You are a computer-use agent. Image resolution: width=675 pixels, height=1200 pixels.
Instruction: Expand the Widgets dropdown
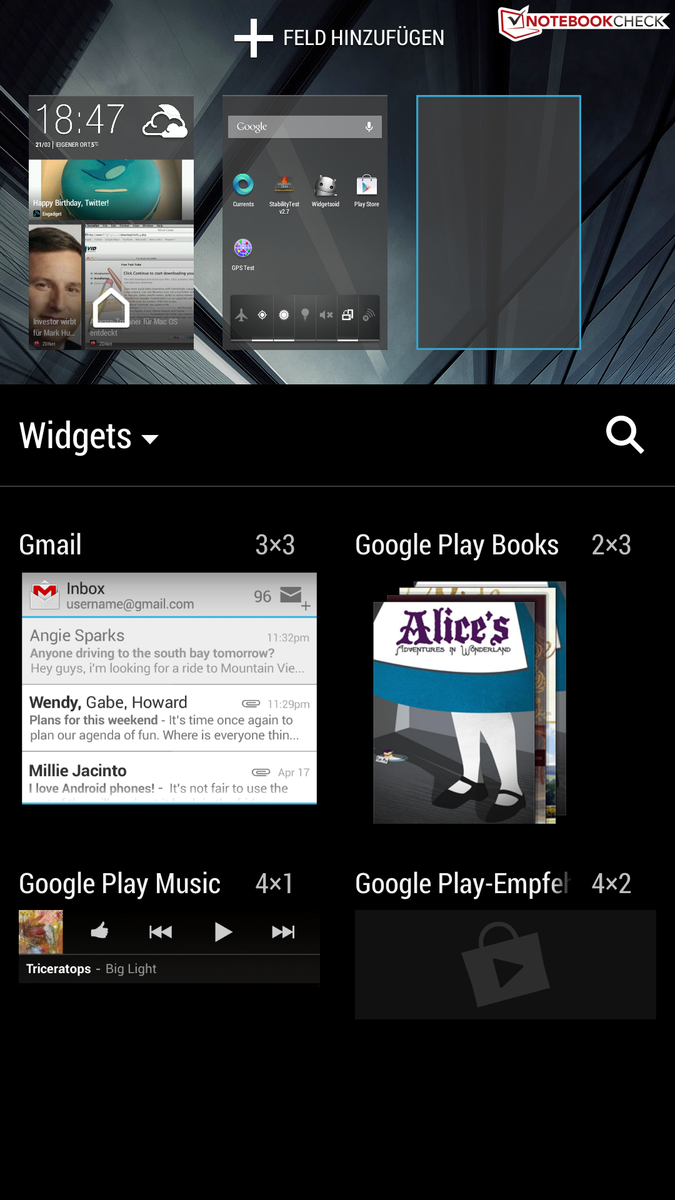[90, 437]
